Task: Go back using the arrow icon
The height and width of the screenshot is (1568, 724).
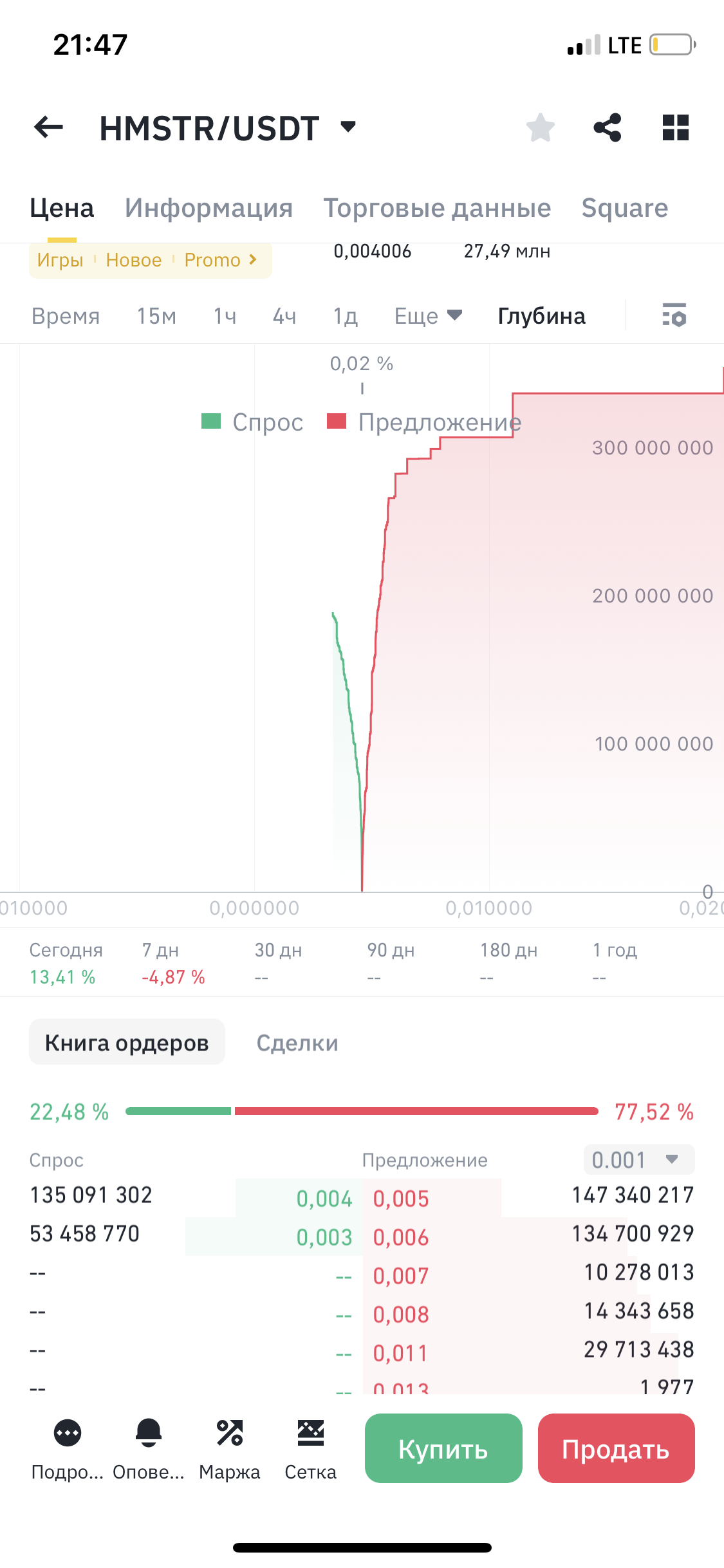Action: pos(49,127)
